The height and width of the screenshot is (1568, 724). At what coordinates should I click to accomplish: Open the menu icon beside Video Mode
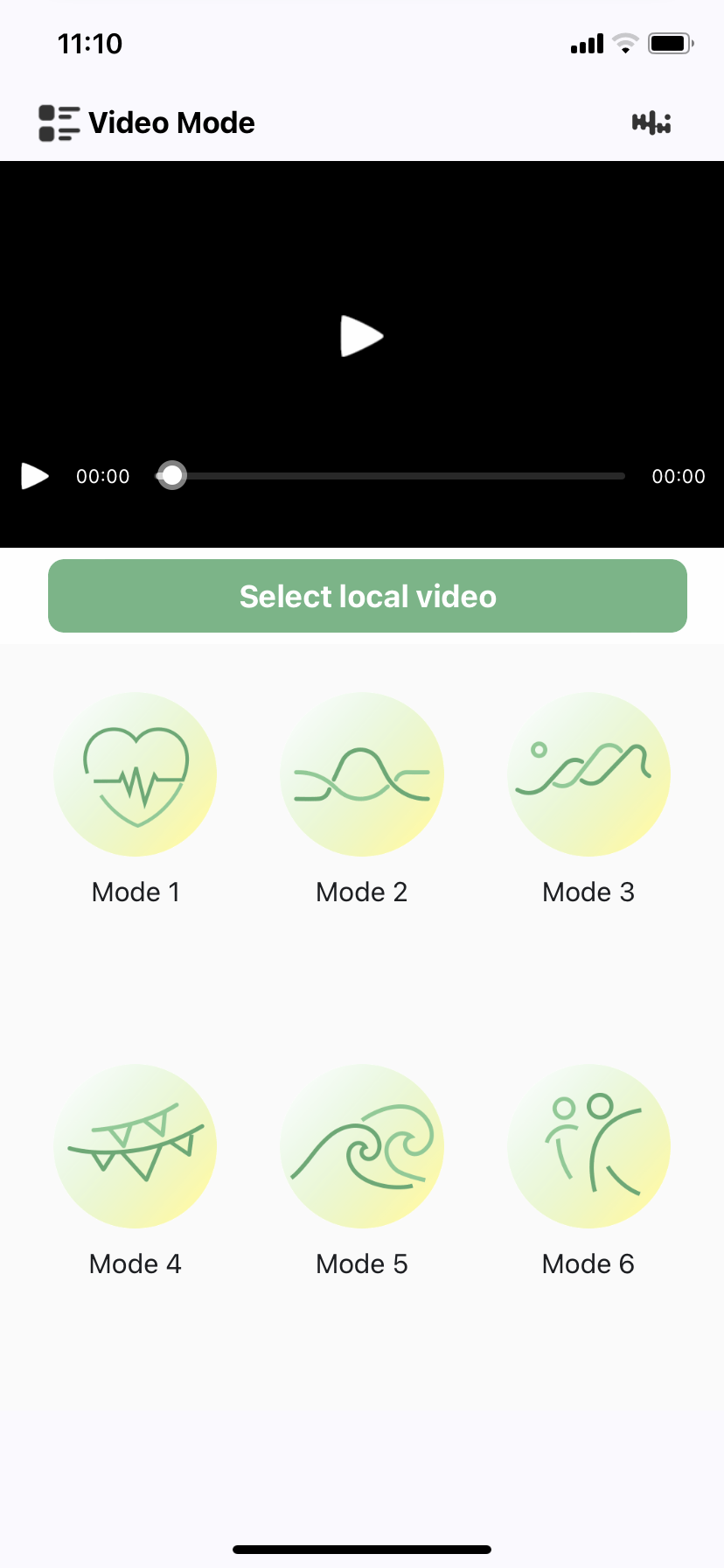coord(59,123)
